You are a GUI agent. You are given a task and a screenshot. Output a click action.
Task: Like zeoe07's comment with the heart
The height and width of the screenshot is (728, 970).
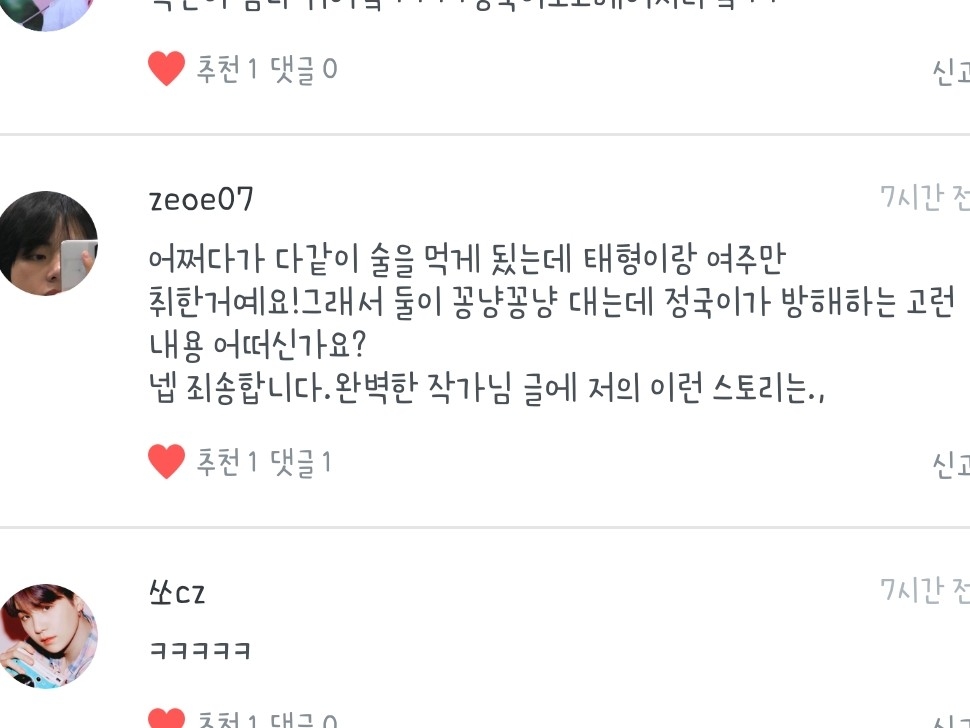click(166, 462)
